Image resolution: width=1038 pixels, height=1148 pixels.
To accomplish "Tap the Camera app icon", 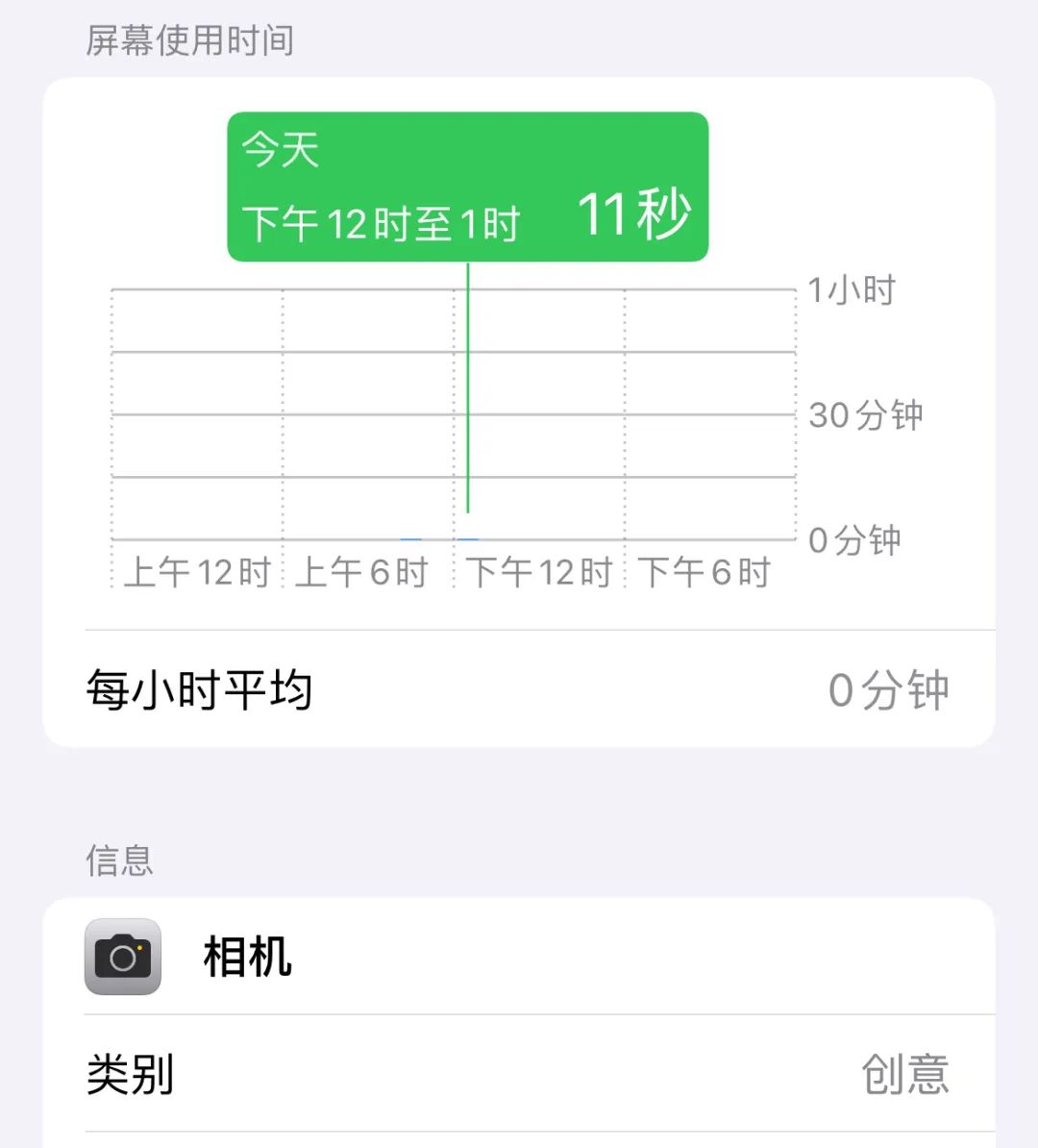I will coord(122,957).
